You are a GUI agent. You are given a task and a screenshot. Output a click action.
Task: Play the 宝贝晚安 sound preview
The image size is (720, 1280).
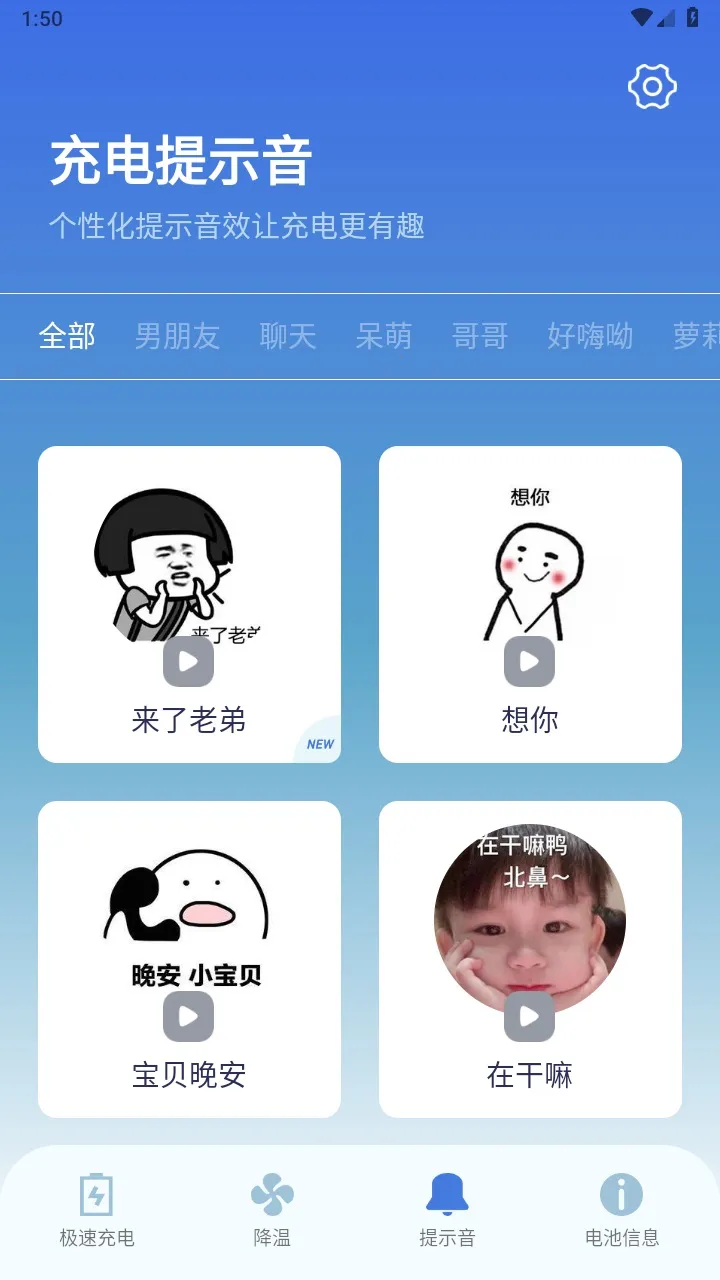coord(189,1016)
